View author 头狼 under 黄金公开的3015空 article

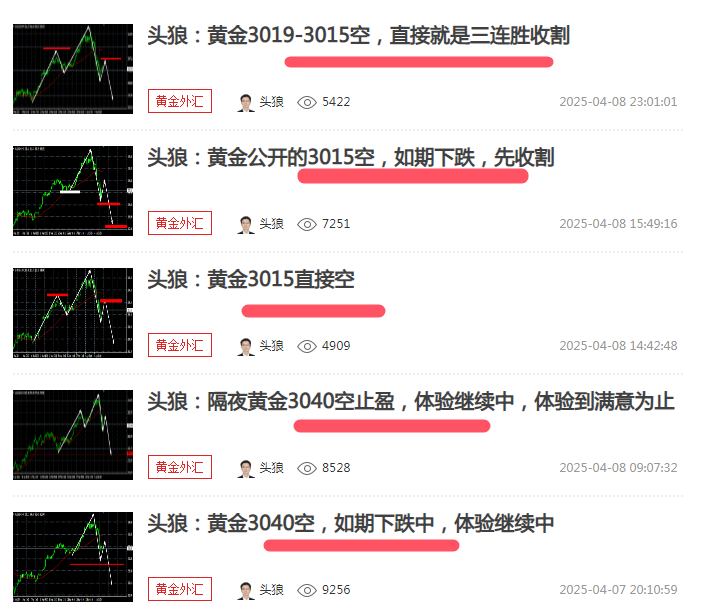(261, 224)
